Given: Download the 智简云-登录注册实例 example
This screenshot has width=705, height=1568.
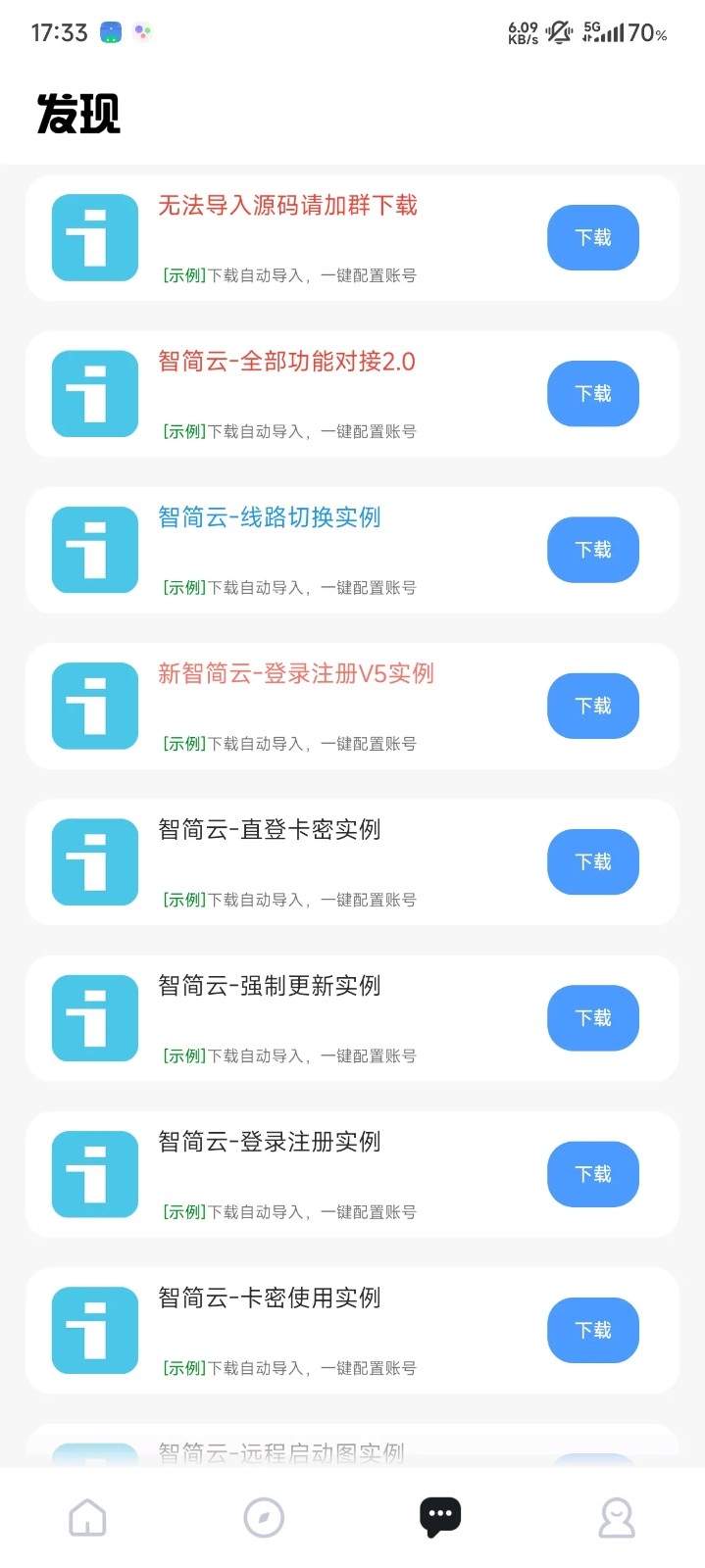Looking at the screenshot, I should click(x=593, y=1174).
